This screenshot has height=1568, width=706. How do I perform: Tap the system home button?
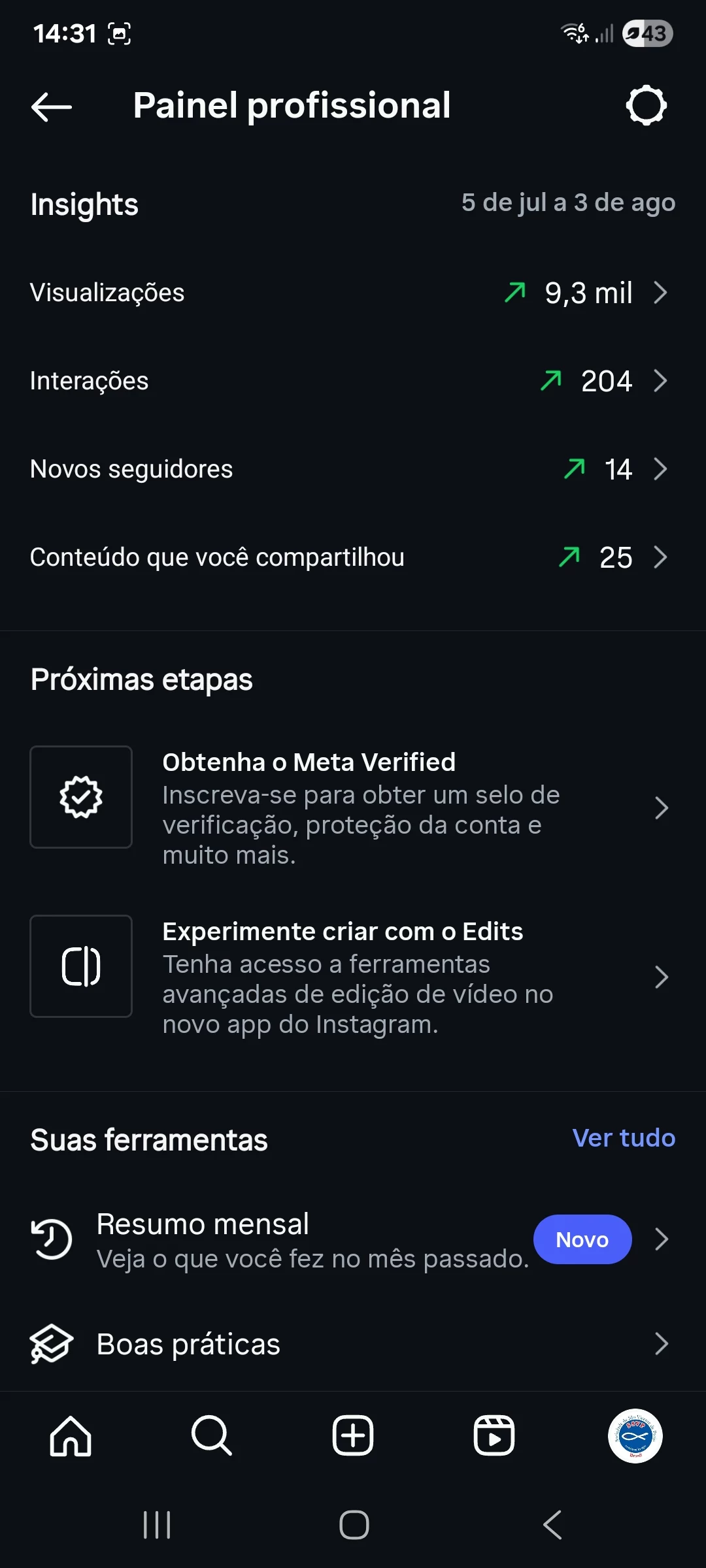(354, 1525)
